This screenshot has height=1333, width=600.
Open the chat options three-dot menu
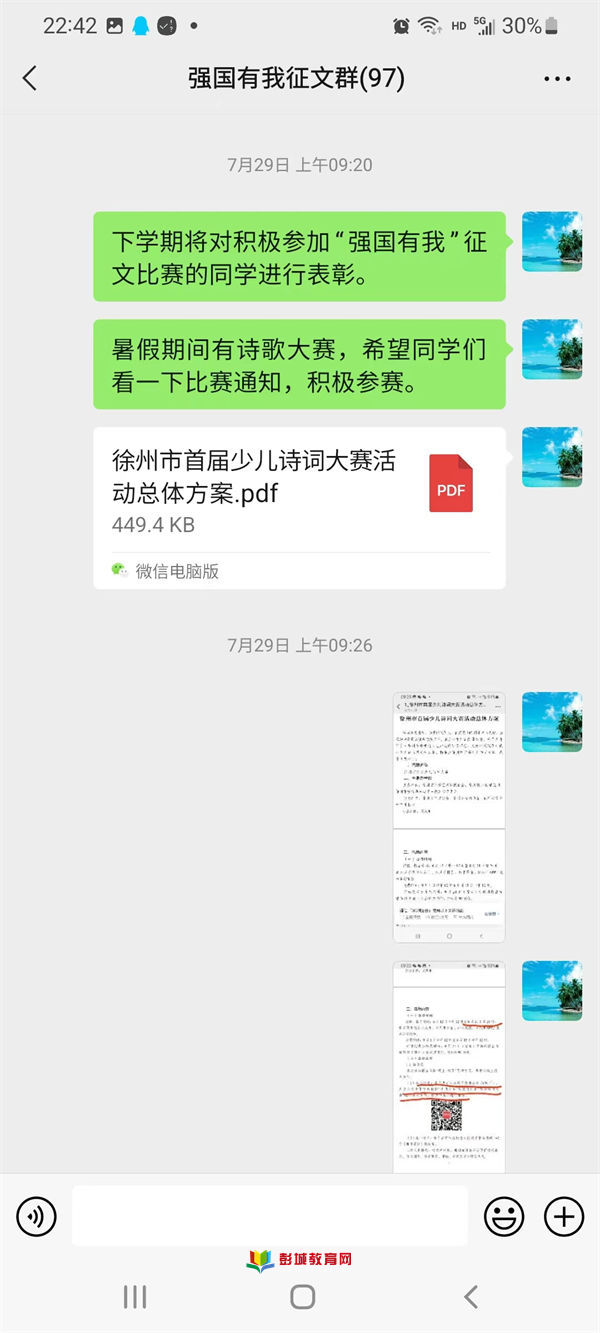[556, 78]
